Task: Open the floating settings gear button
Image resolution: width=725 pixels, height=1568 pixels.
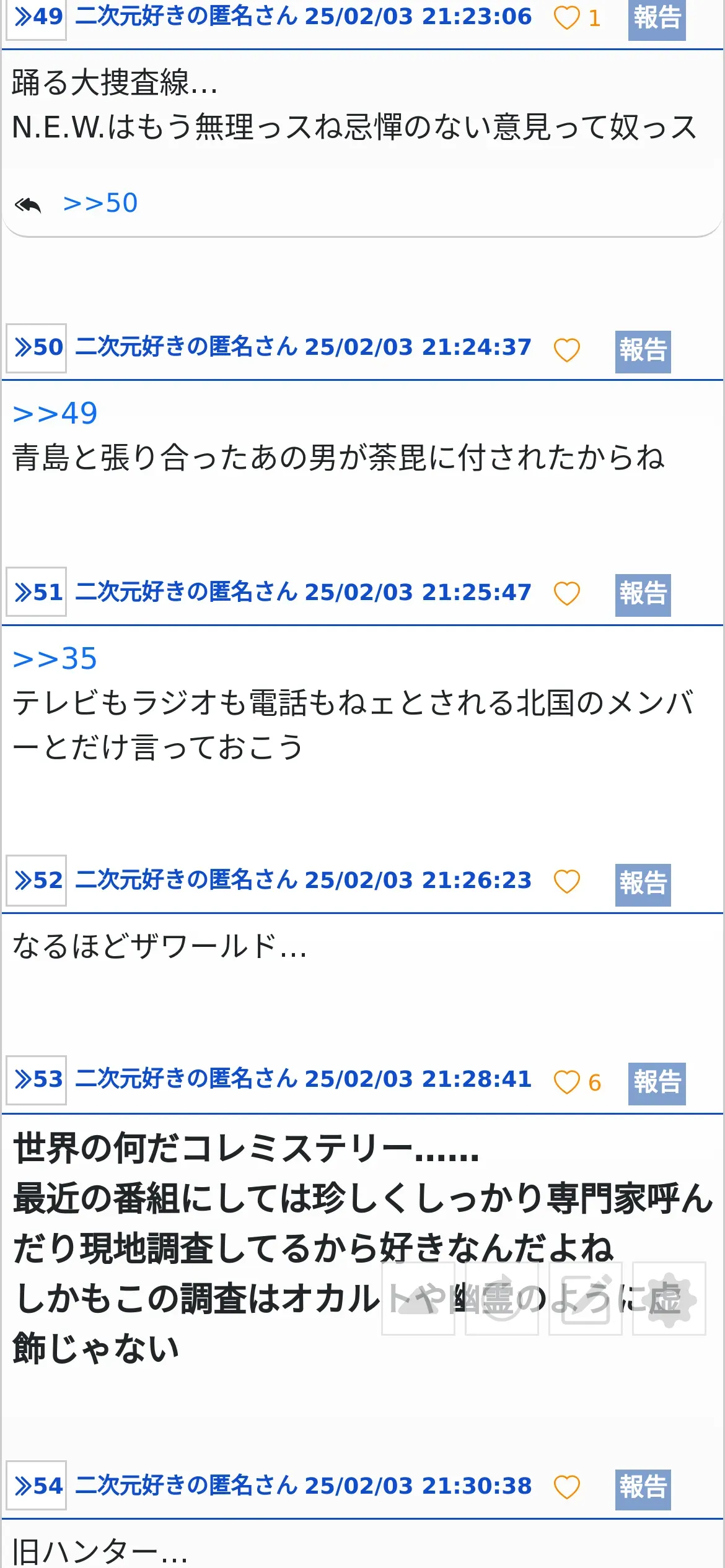Action: (x=669, y=1299)
